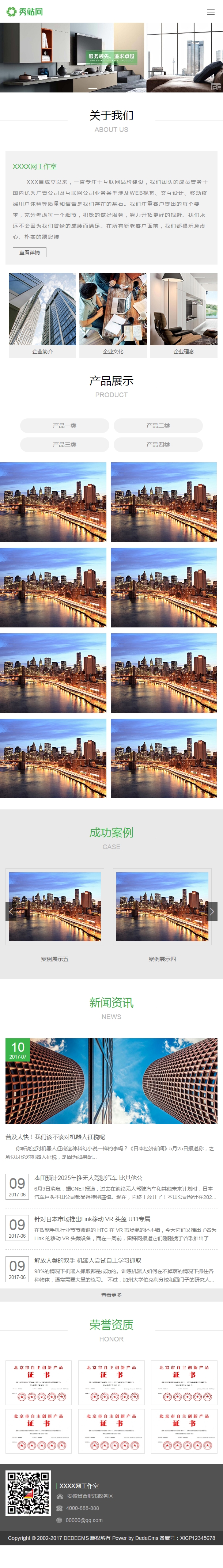Image resolution: width=223 pixels, height=1568 pixels.
Task: Show next case with right arrow
Action: tap(211, 911)
